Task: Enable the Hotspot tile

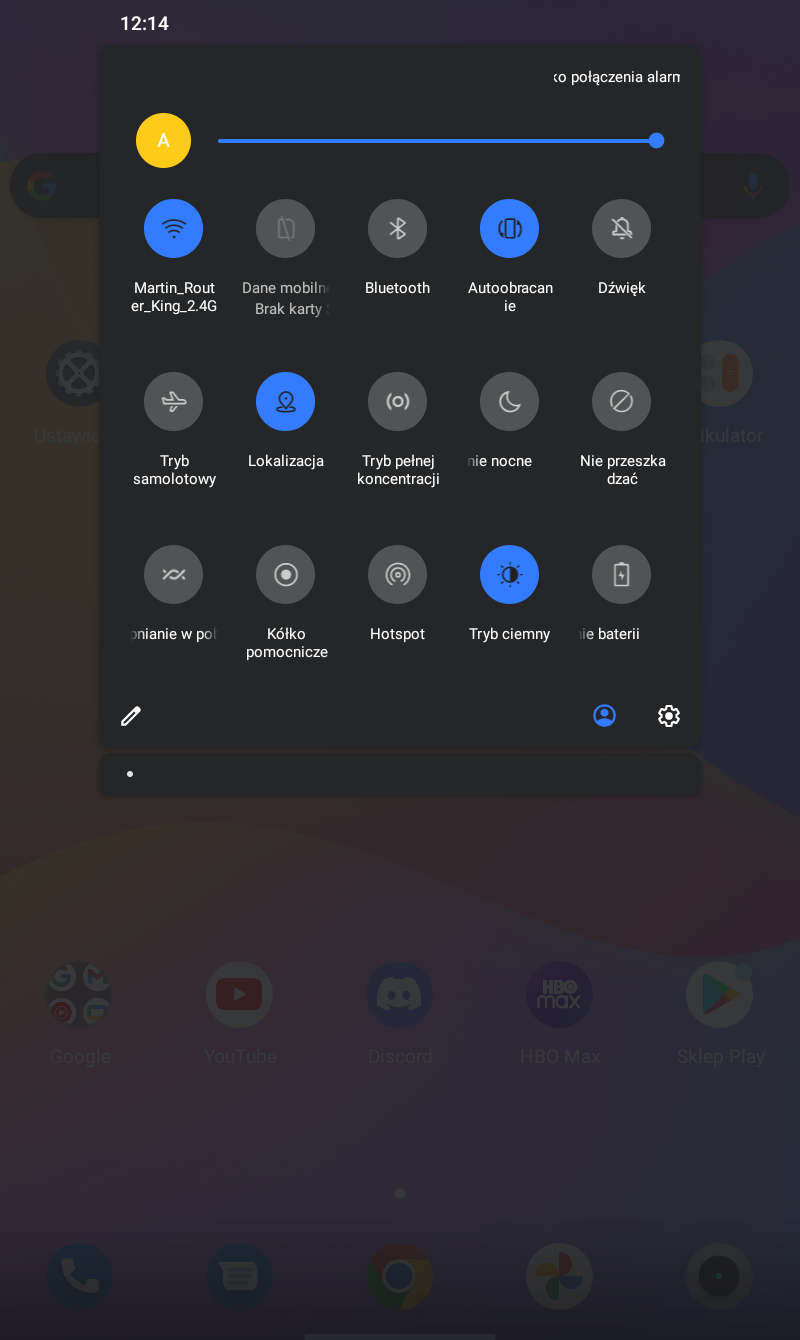Action: pos(397,575)
